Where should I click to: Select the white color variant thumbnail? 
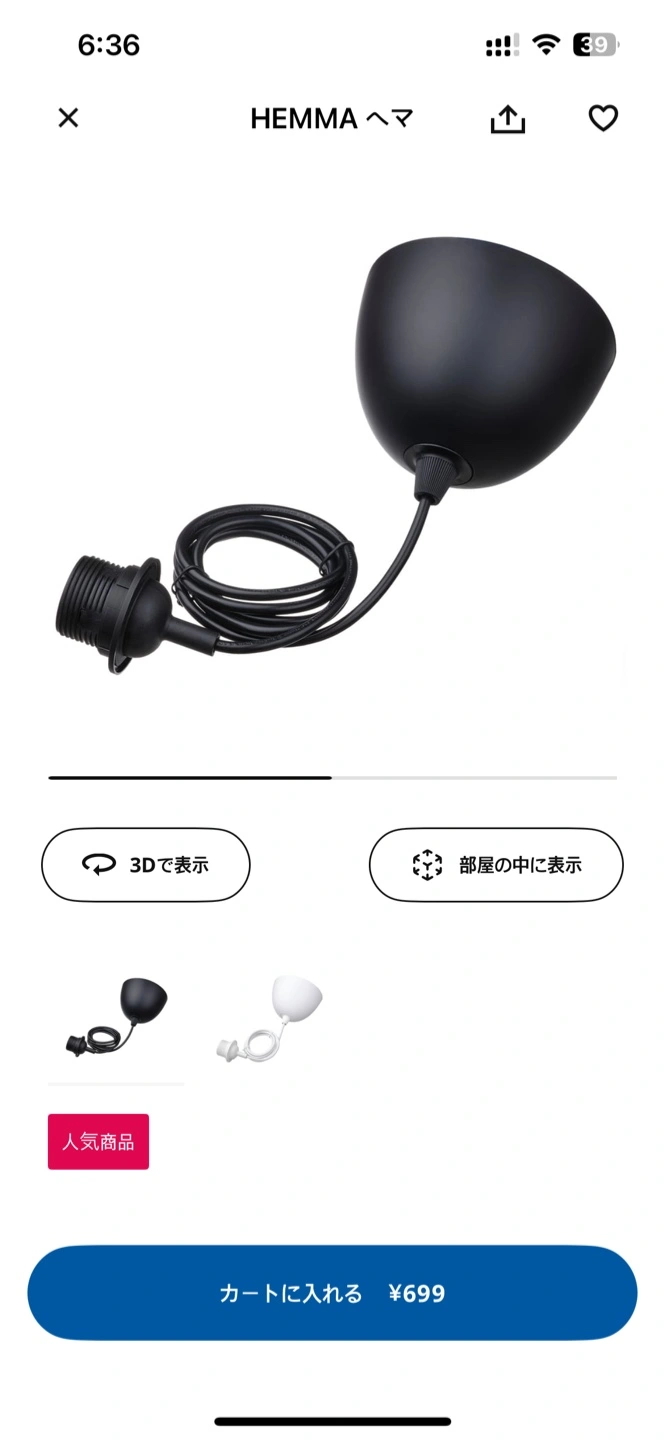(269, 1017)
